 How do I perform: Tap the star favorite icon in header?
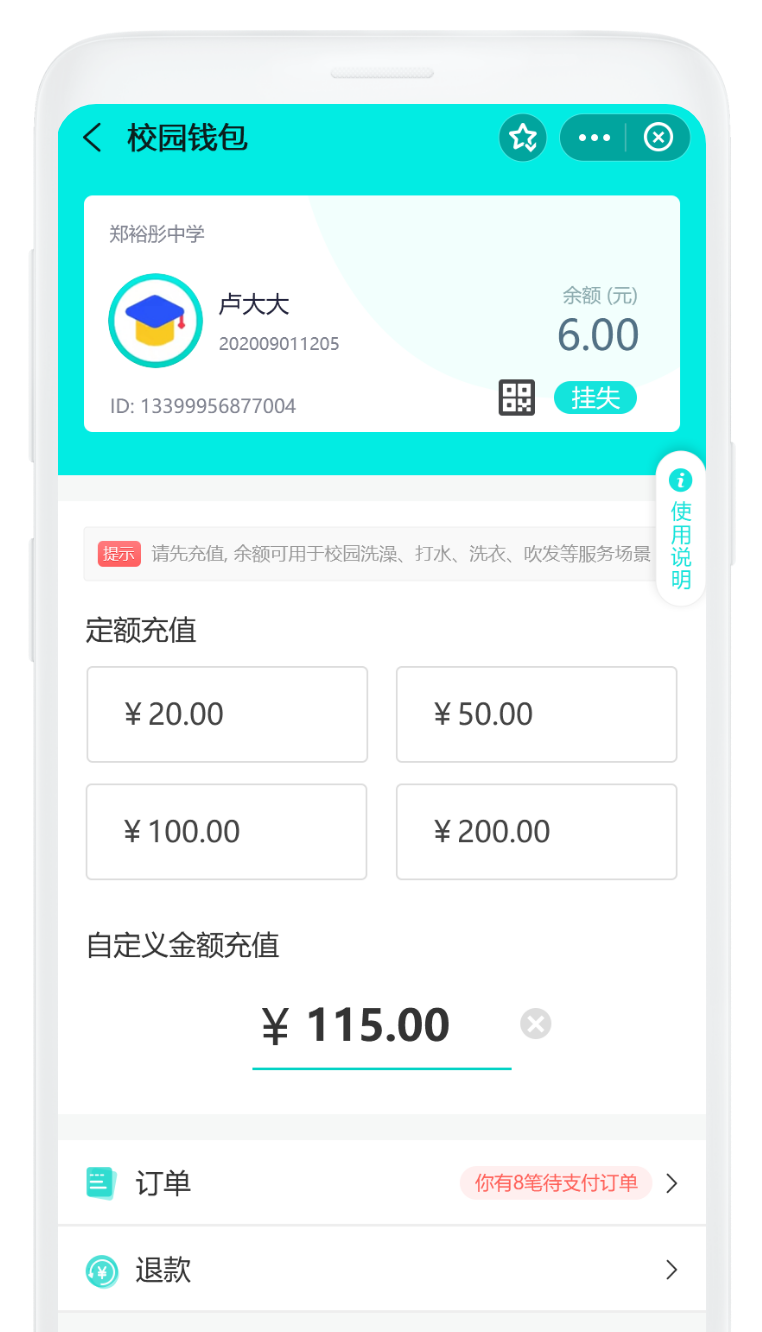tap(522, 137)
